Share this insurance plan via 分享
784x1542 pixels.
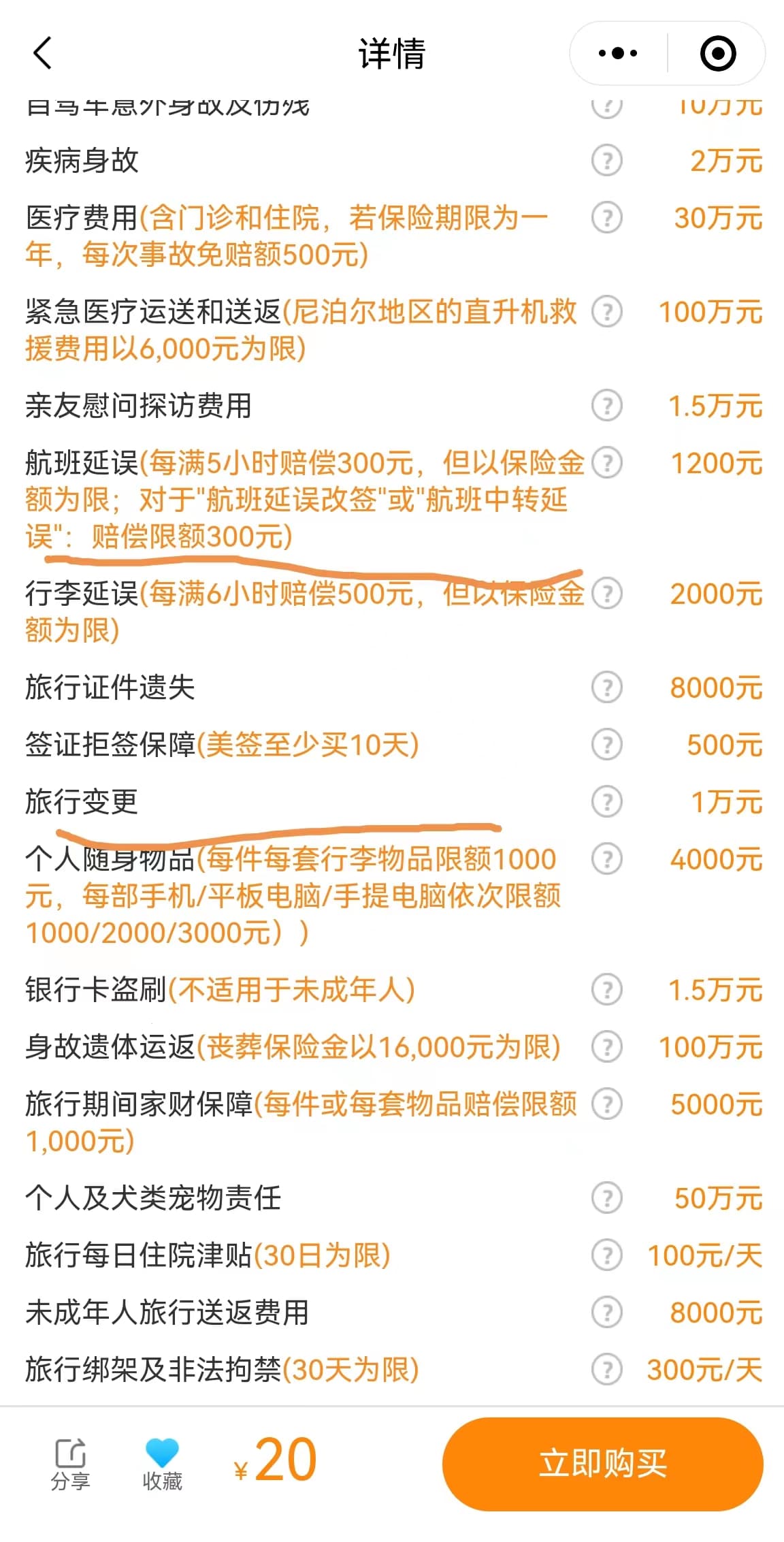click(x=70, y=1463)
